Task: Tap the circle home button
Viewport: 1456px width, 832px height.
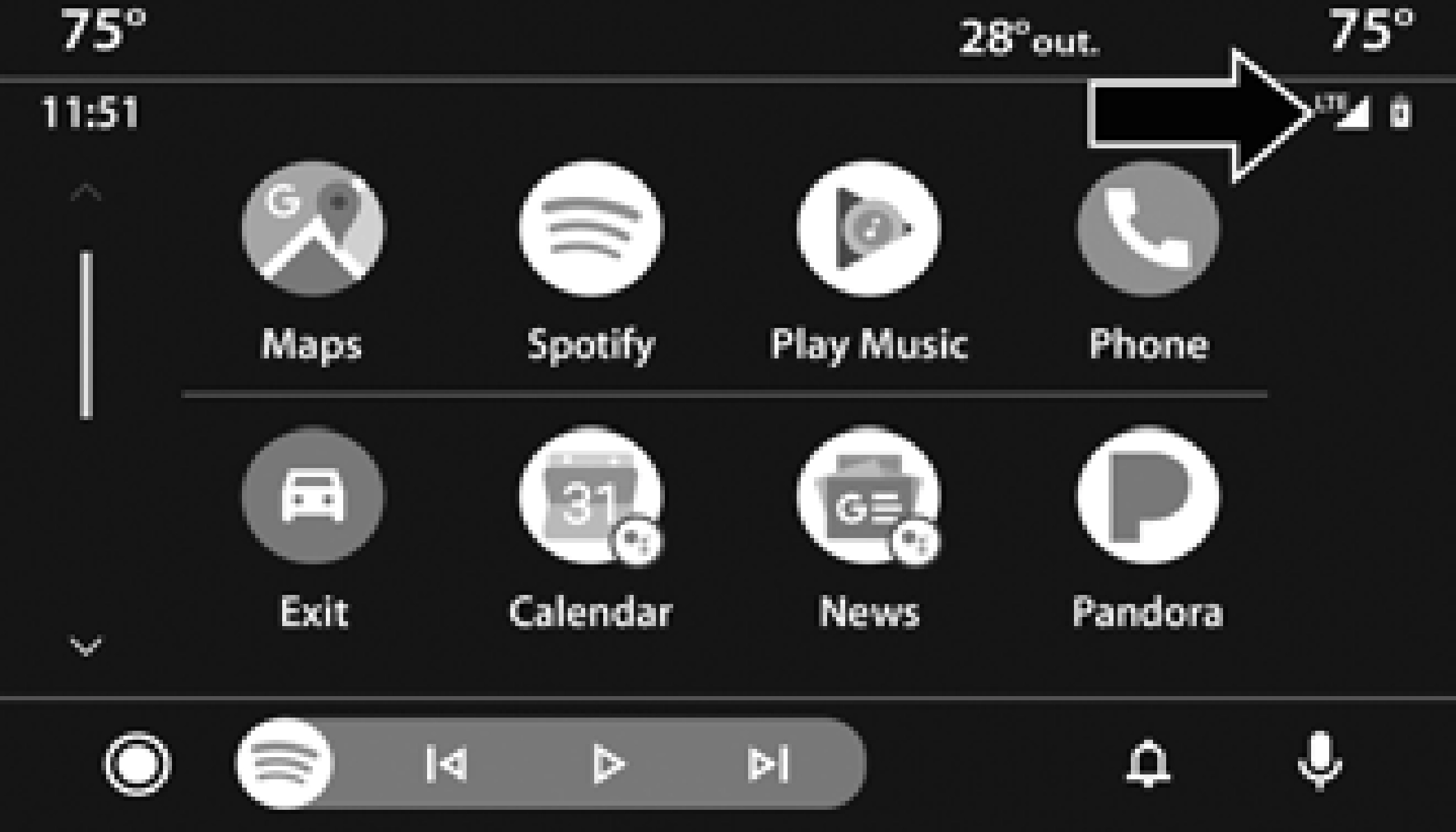Action: coord(137,764)
